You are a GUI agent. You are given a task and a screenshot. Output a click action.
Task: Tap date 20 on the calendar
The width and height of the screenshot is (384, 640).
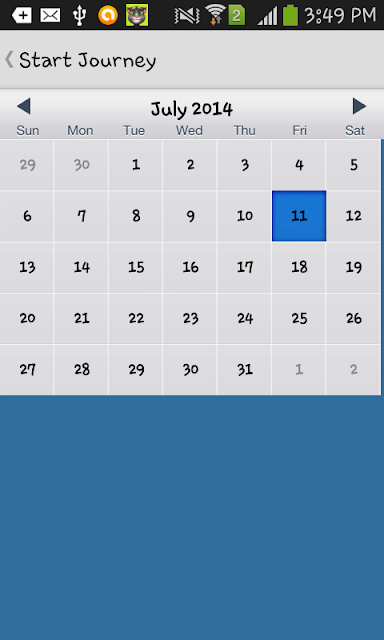pyautogui.click(x=27, y=318)
